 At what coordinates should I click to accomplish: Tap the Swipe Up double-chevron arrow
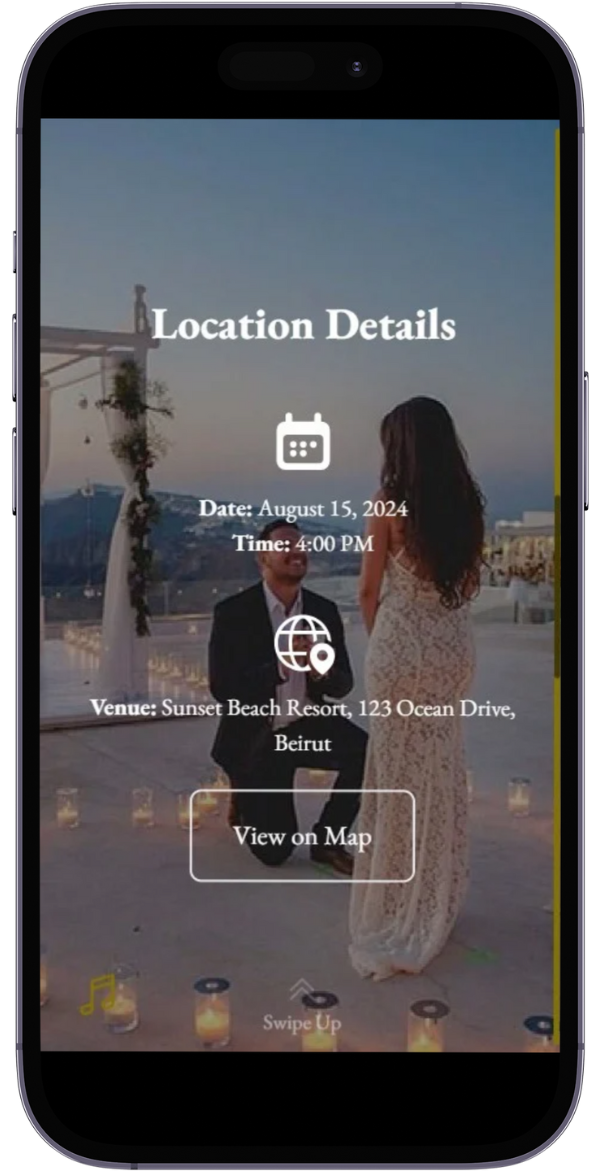pos(302,991)
